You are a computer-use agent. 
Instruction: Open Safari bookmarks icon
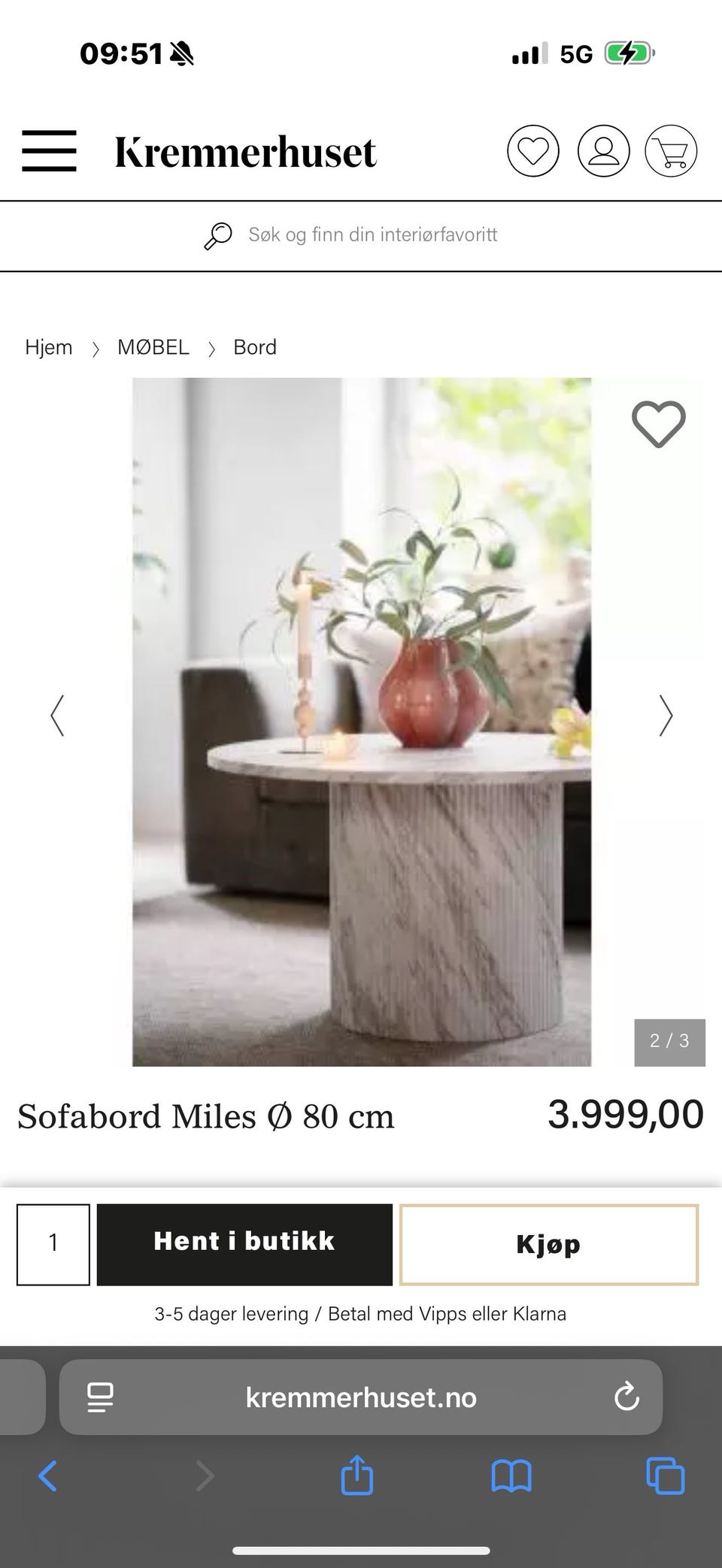click(x=511, y=1475)
